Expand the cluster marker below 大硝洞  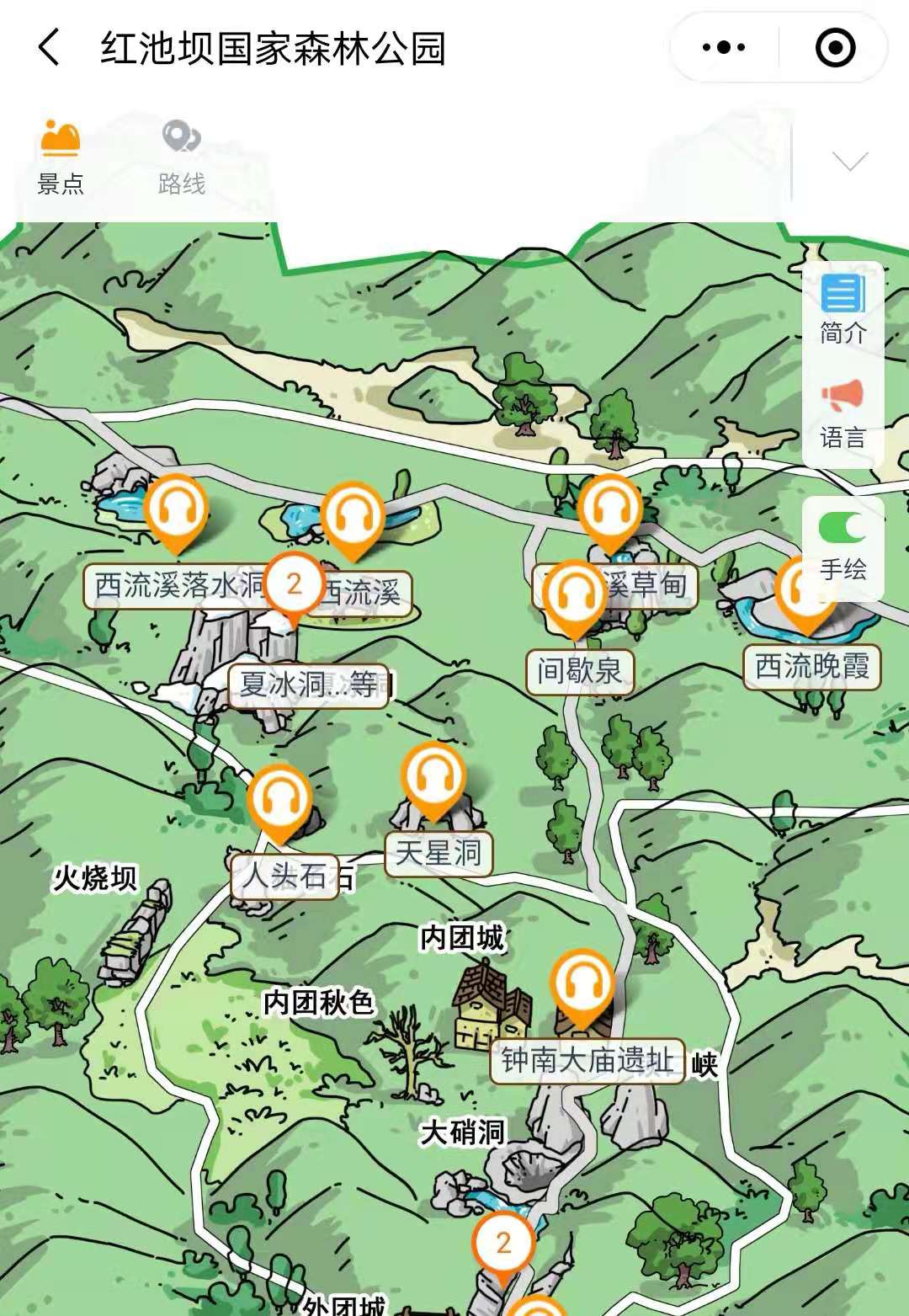(503, 1243)
